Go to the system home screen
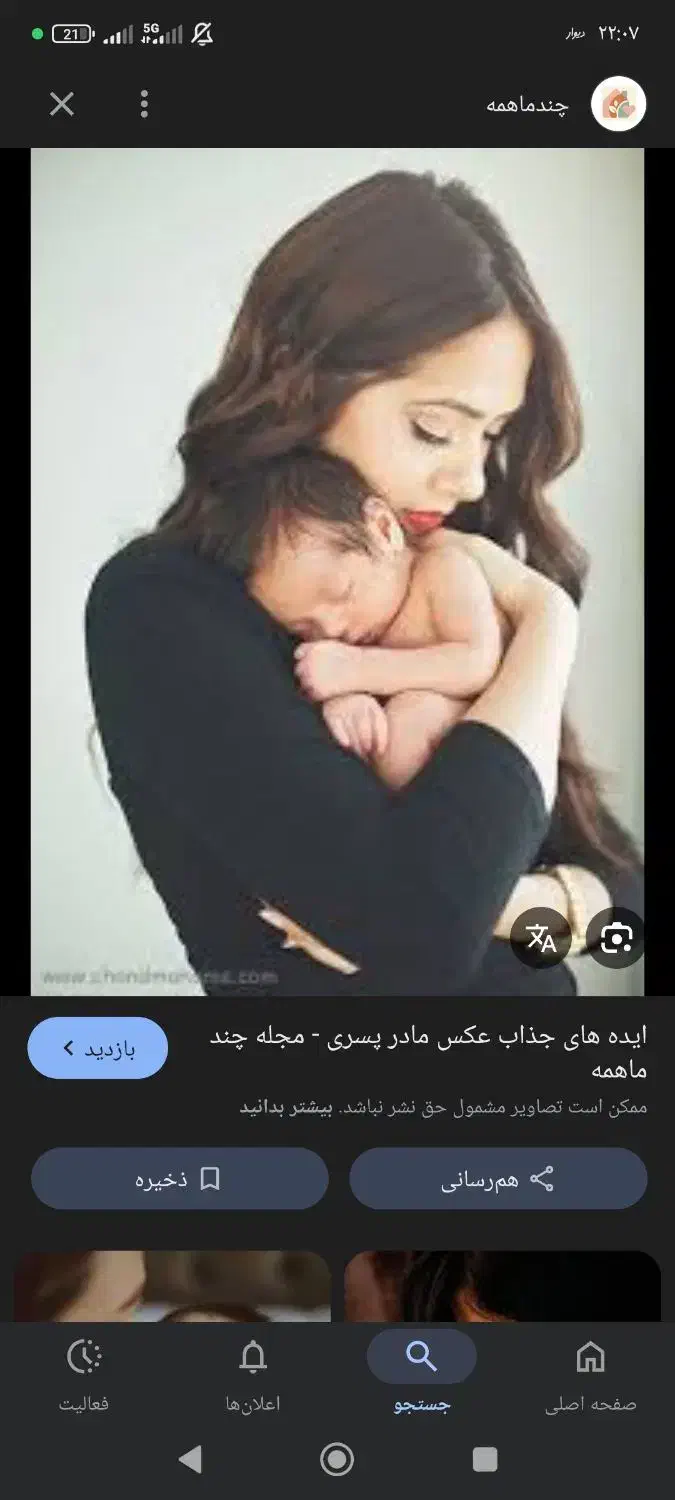675x1500 pixels. coord(337,1460)
